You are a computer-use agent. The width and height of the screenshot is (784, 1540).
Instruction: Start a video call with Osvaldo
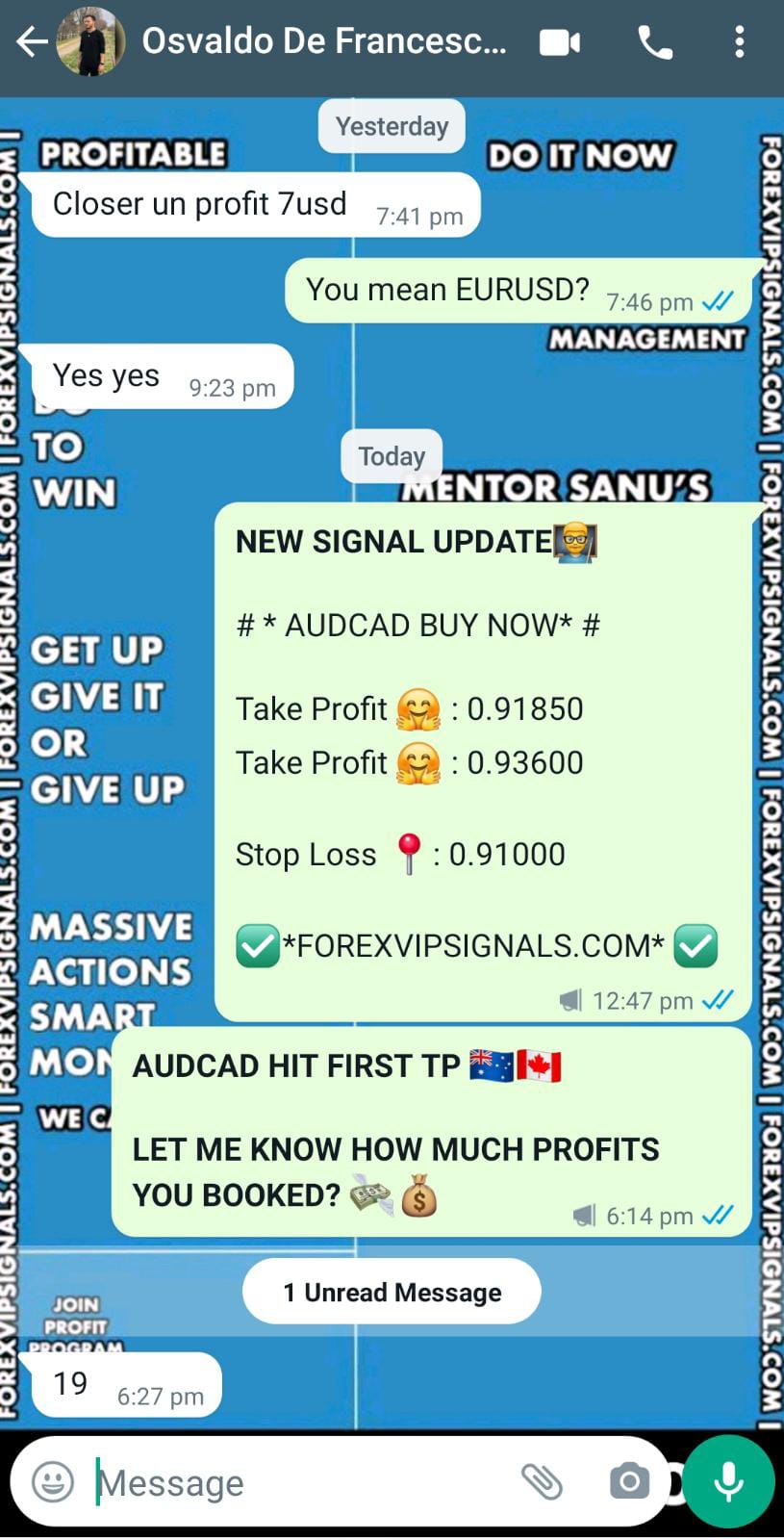(560, 42)
